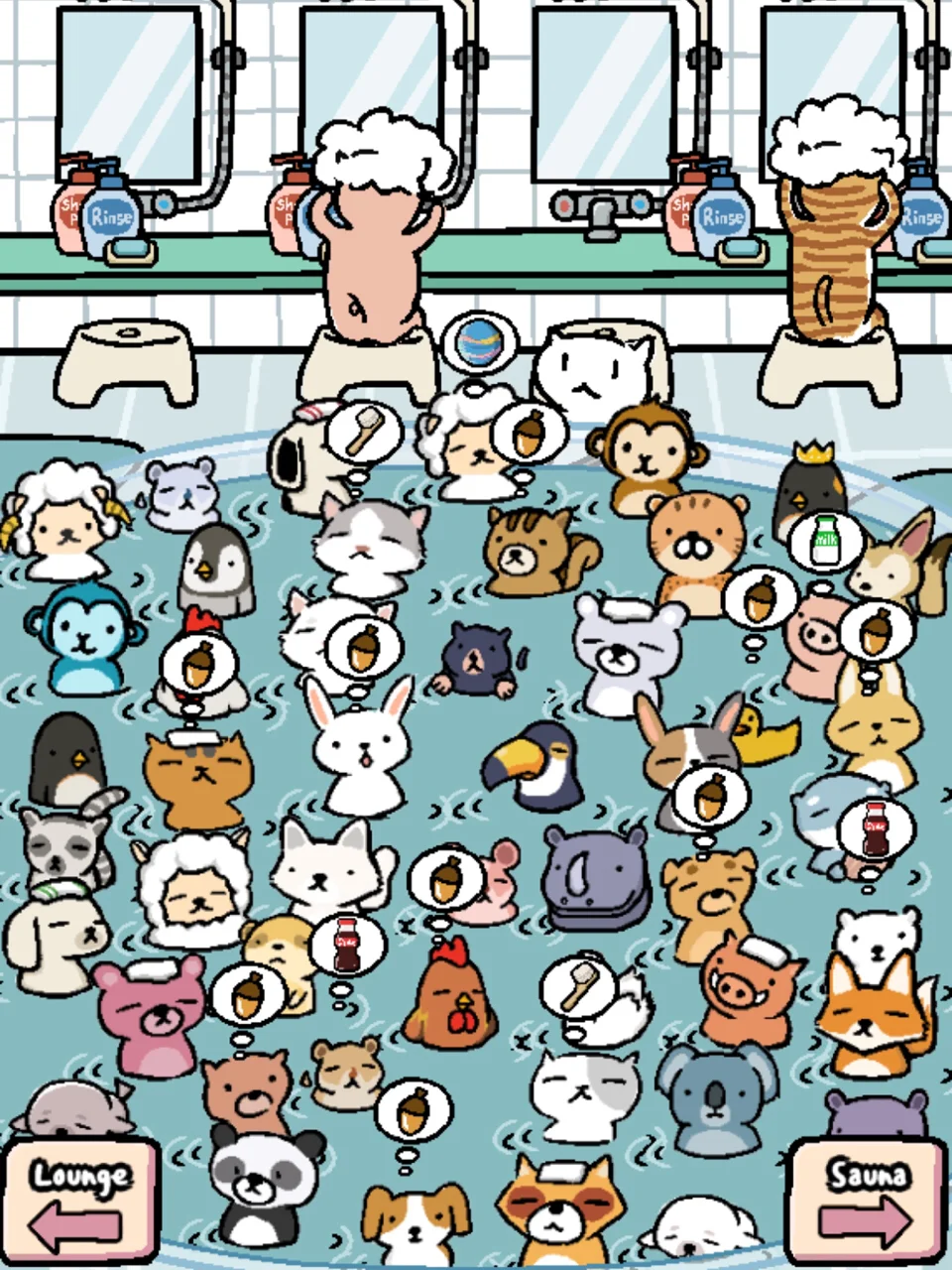Tap the milk bottle thought bubble
952x1270 pixels.
point(823,542)
